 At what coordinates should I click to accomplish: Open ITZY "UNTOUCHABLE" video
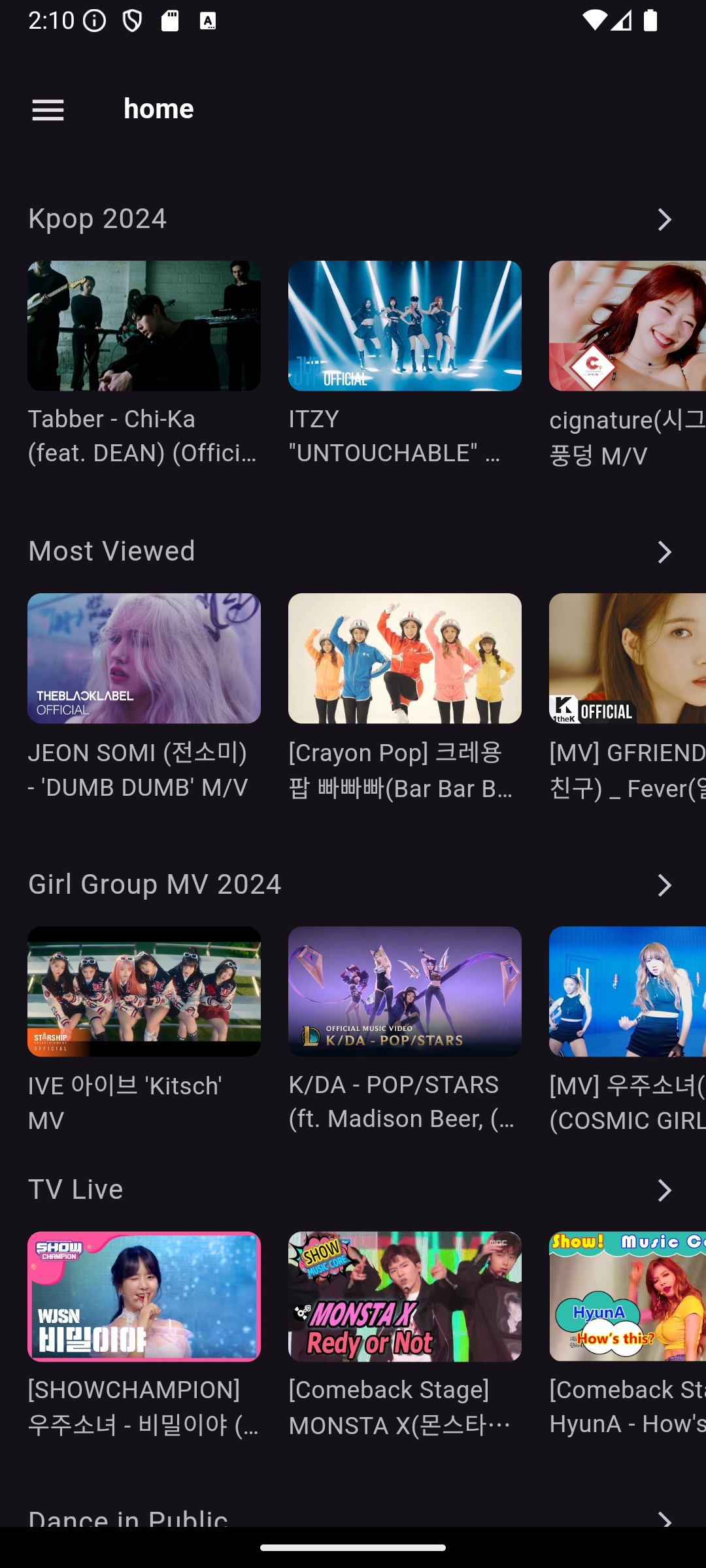(x=405, y=326)
